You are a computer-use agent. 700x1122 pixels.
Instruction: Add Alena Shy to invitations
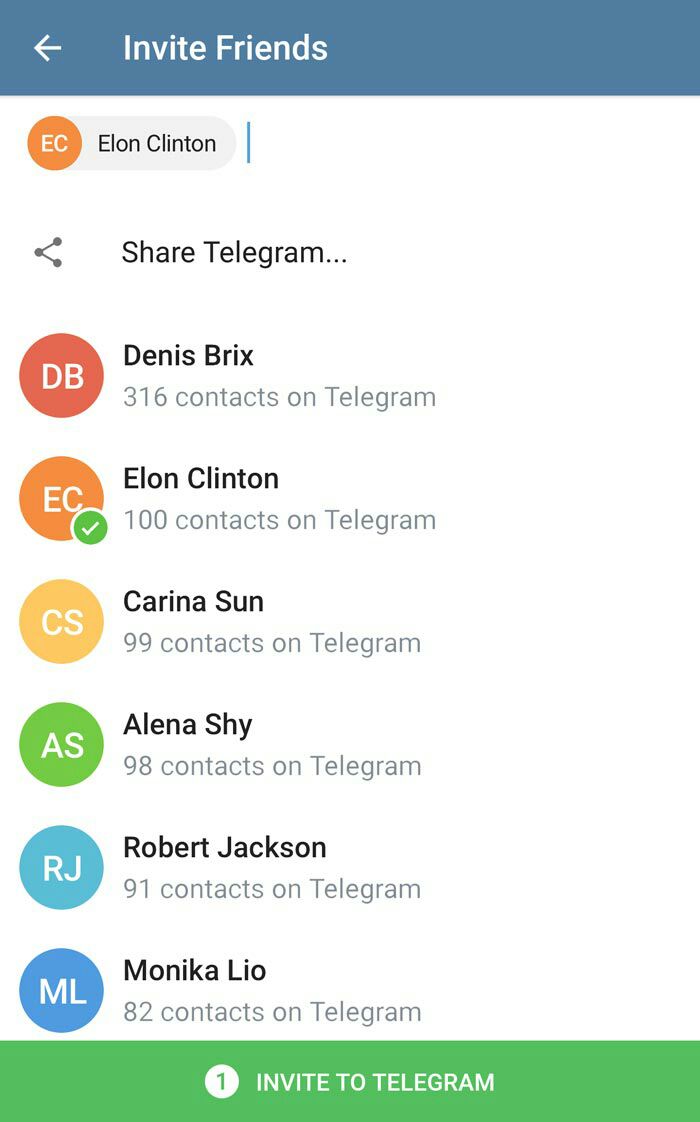[350, 745]
